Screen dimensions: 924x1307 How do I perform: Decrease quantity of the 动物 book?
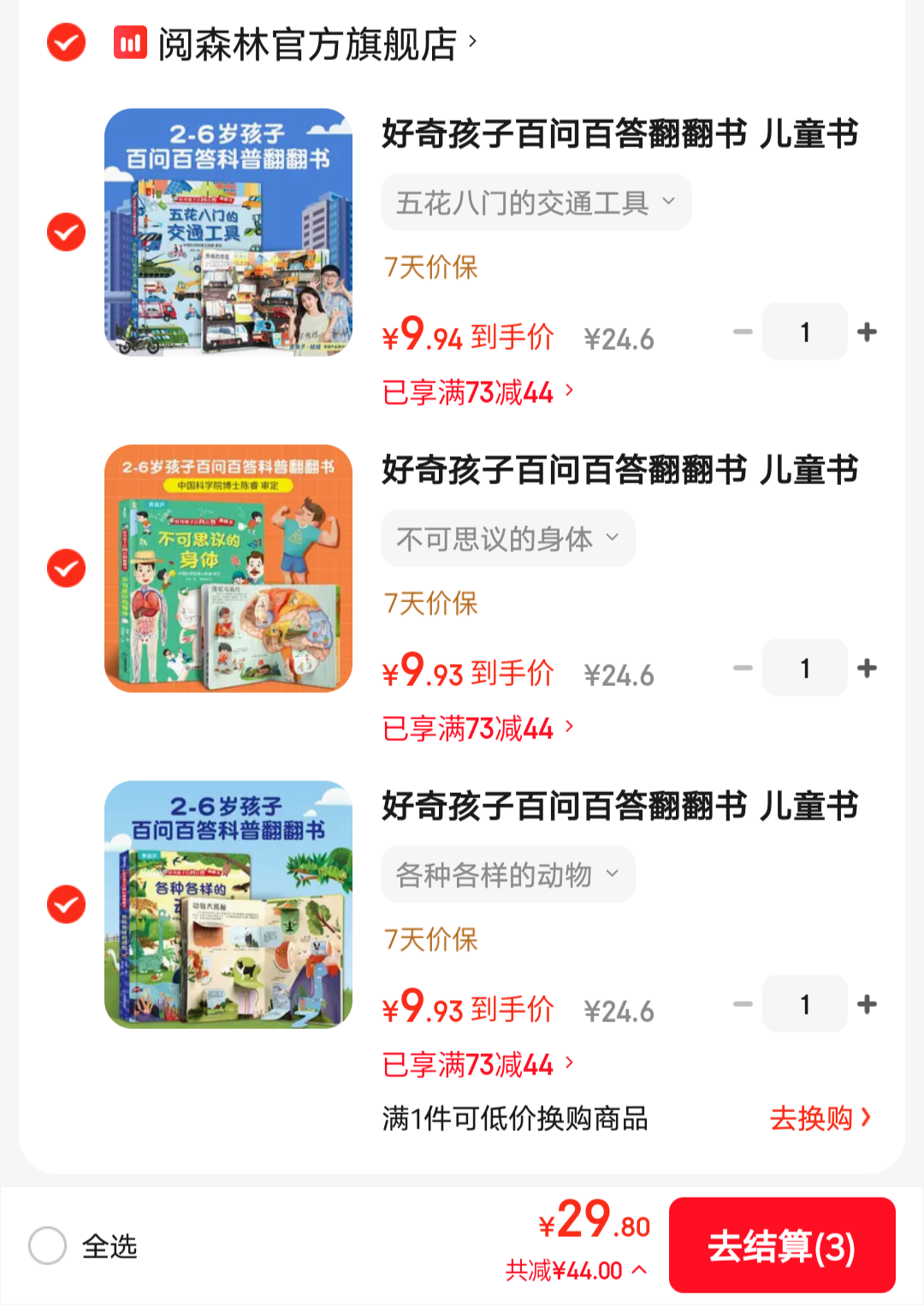click(741, 1004)
